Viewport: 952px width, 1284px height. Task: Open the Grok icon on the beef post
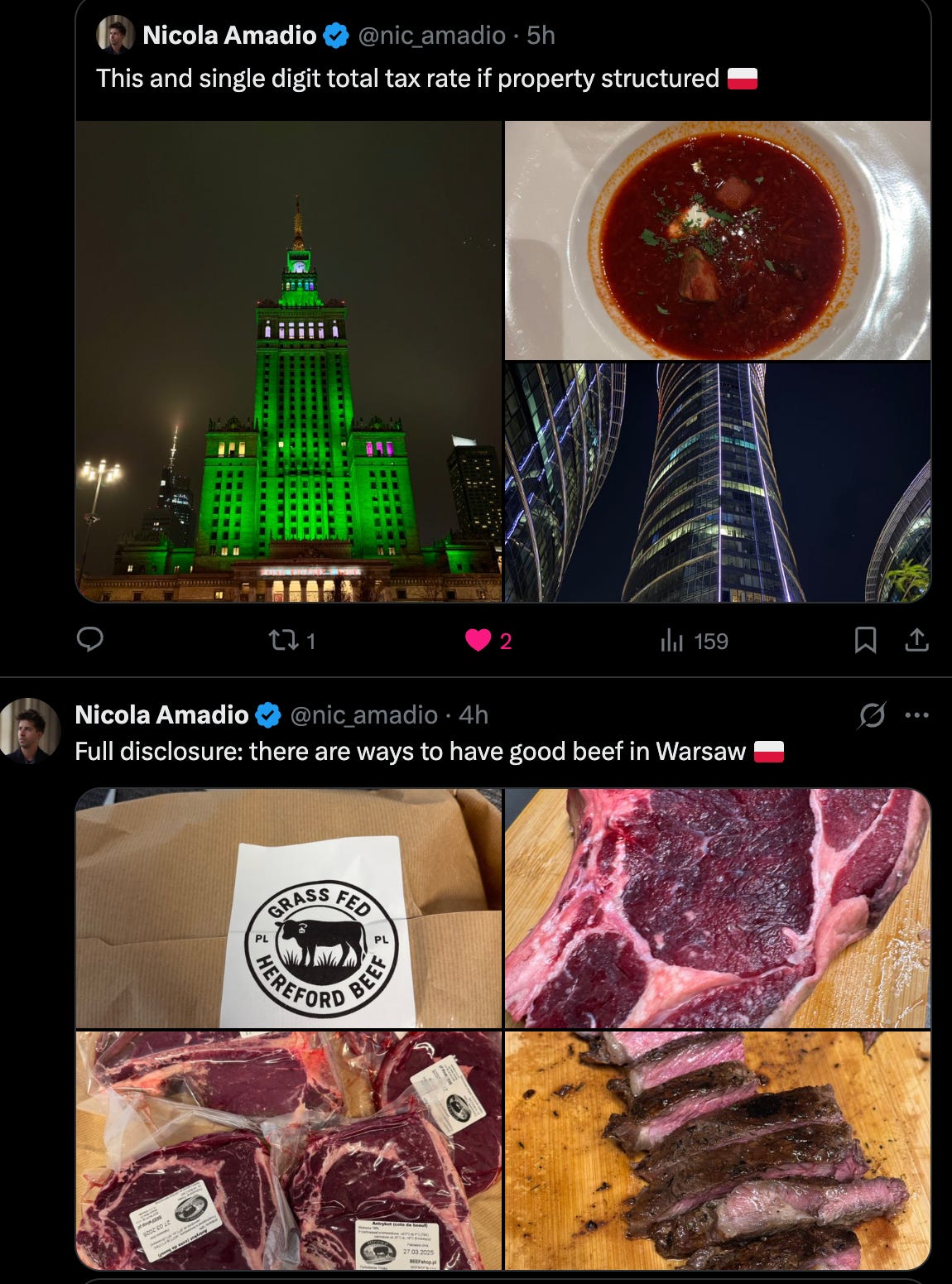873,714
